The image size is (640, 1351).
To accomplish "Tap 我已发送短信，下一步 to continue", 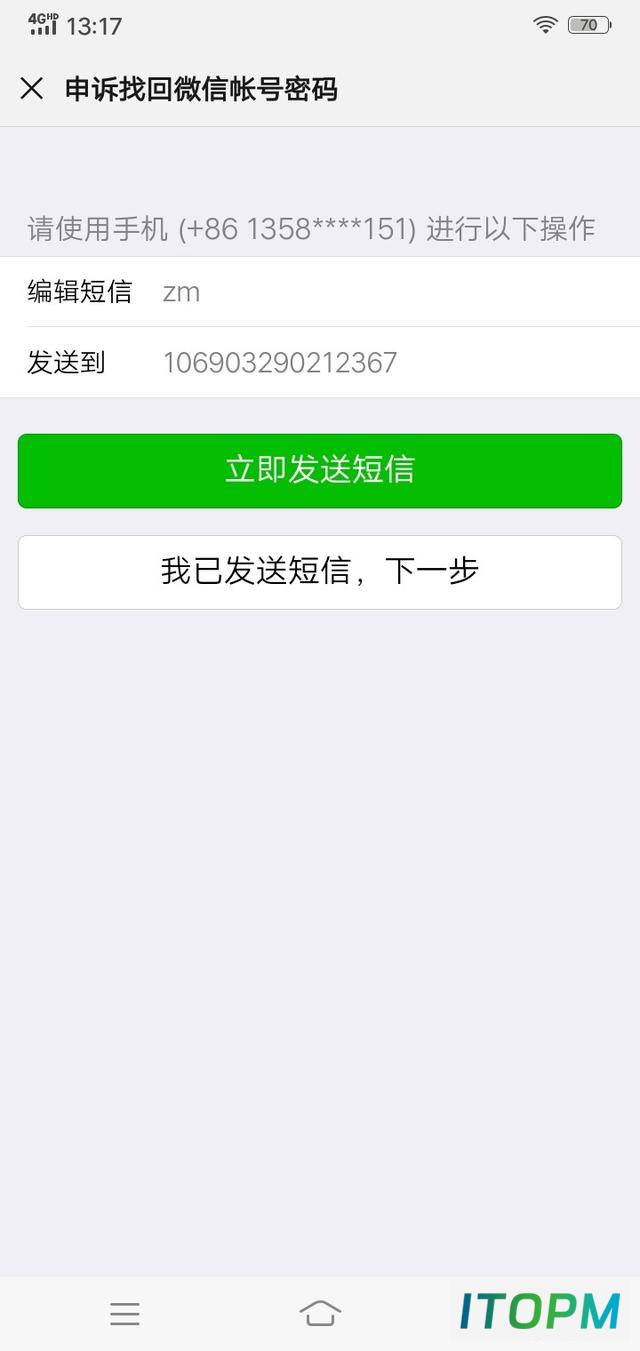I will tap(320, 572).
